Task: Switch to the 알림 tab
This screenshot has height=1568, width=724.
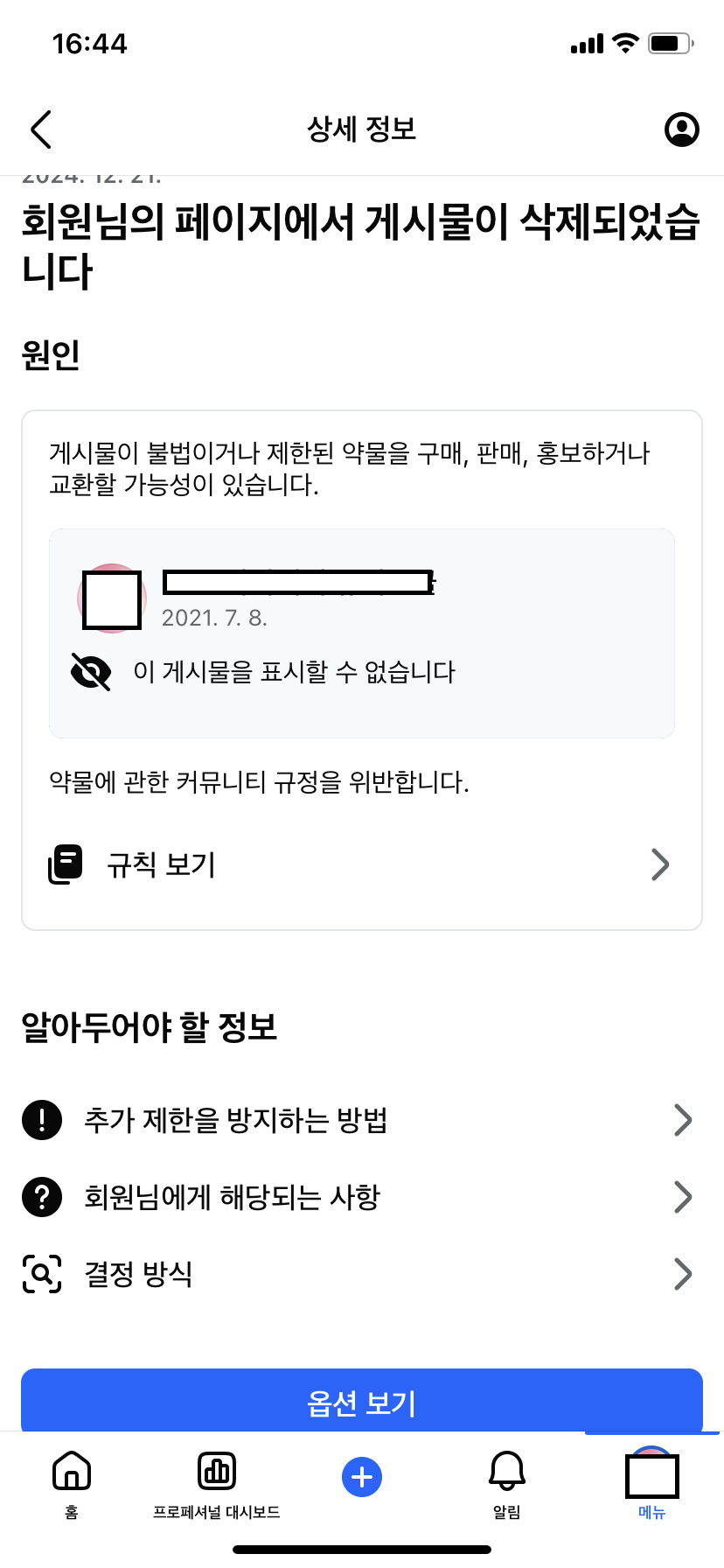Action: click(x=506, y=1484)
